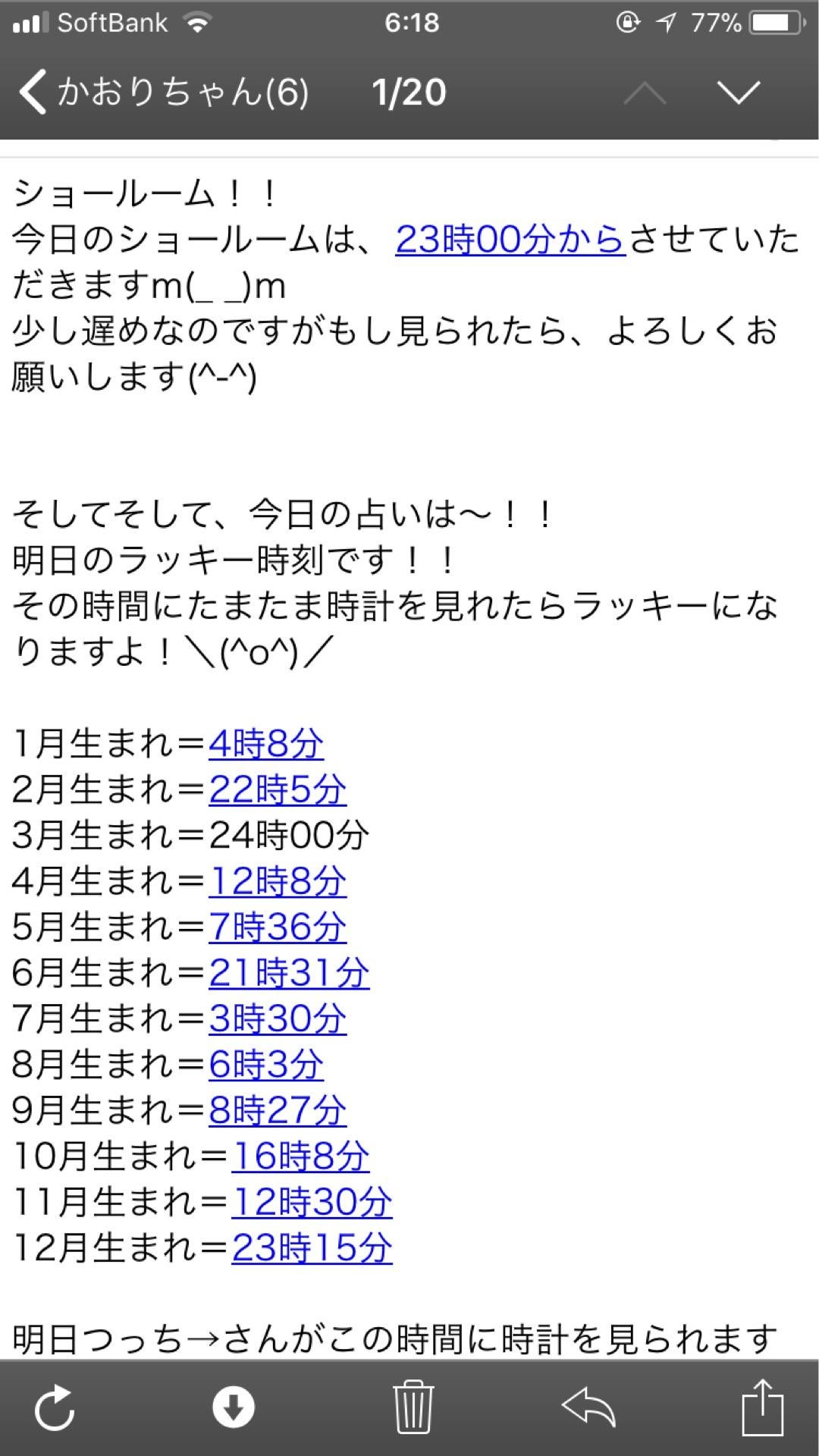Go back to かおりちゃん mailbox
Screen dimensions: 819x1456
[163, 93]
